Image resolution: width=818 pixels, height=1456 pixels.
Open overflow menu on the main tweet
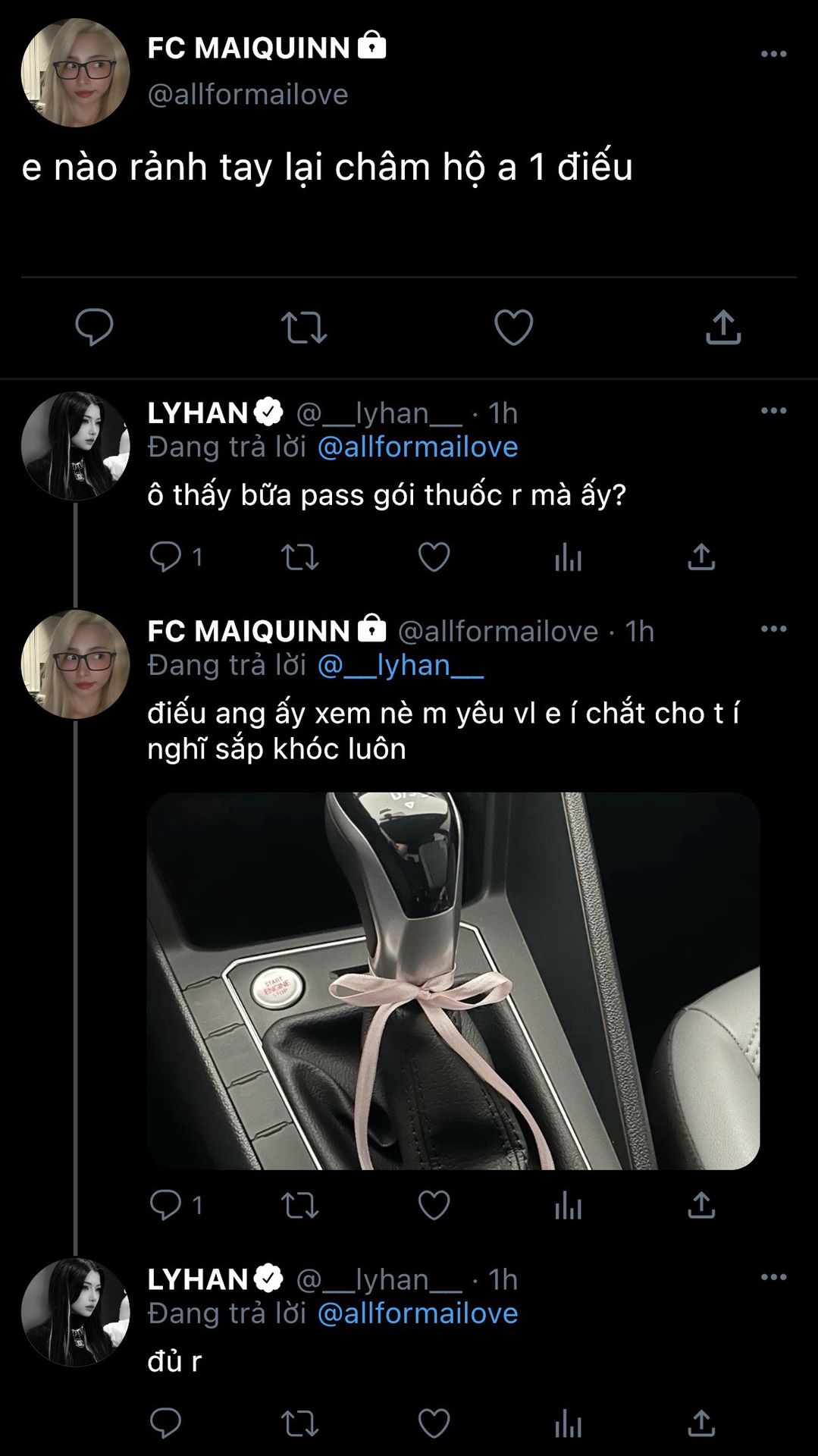(x=773, y=54)
